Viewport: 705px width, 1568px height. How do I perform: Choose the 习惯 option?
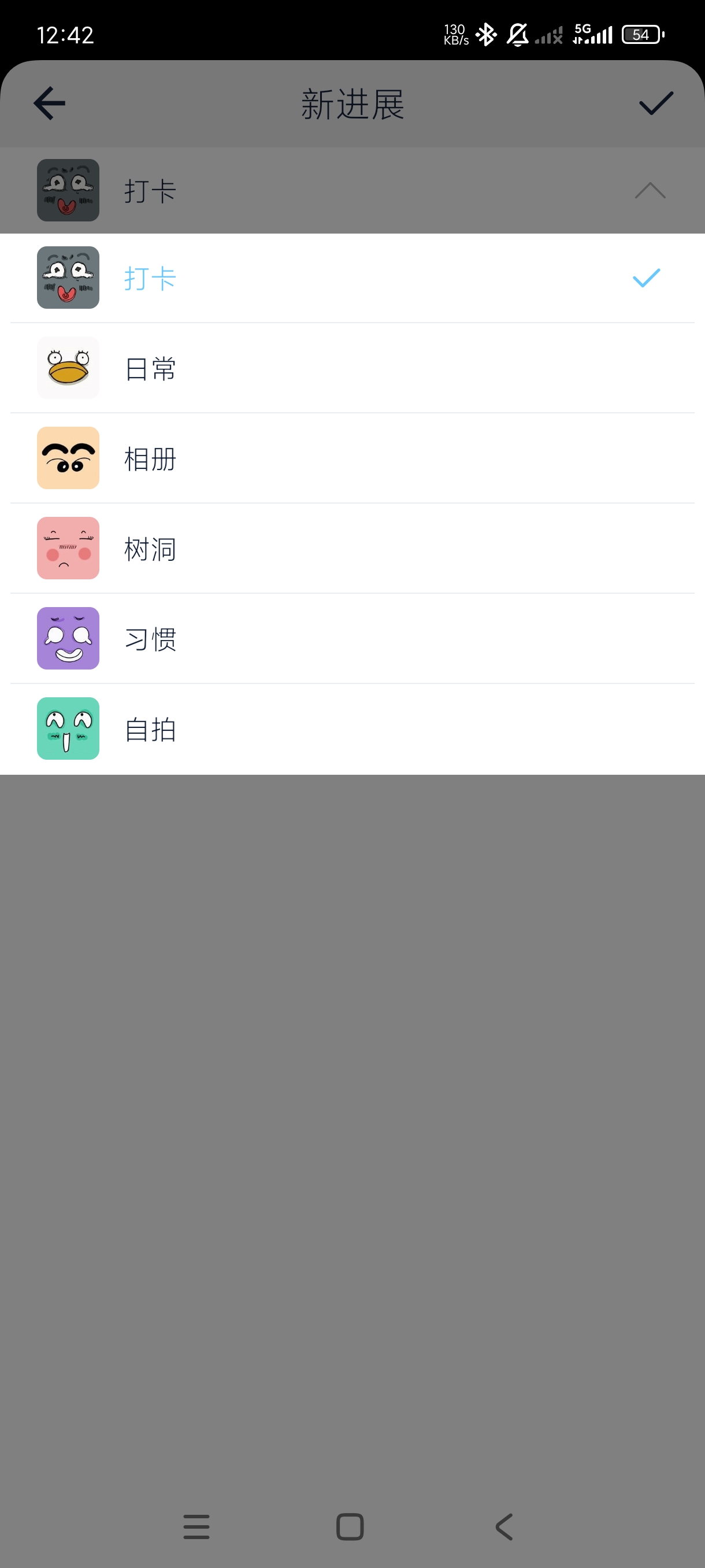[352, 638]
